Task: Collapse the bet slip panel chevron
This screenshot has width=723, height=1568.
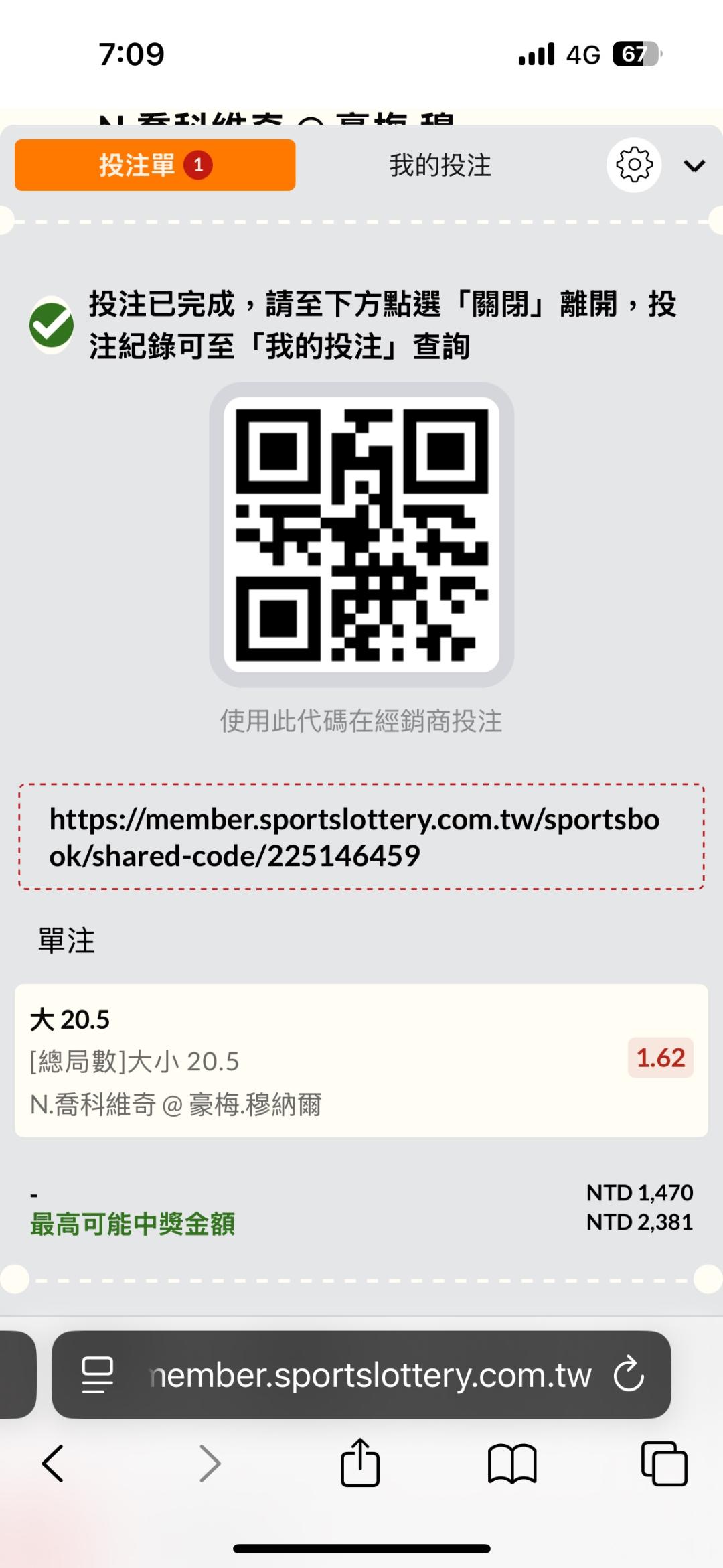Action: [x=694, y=166]
